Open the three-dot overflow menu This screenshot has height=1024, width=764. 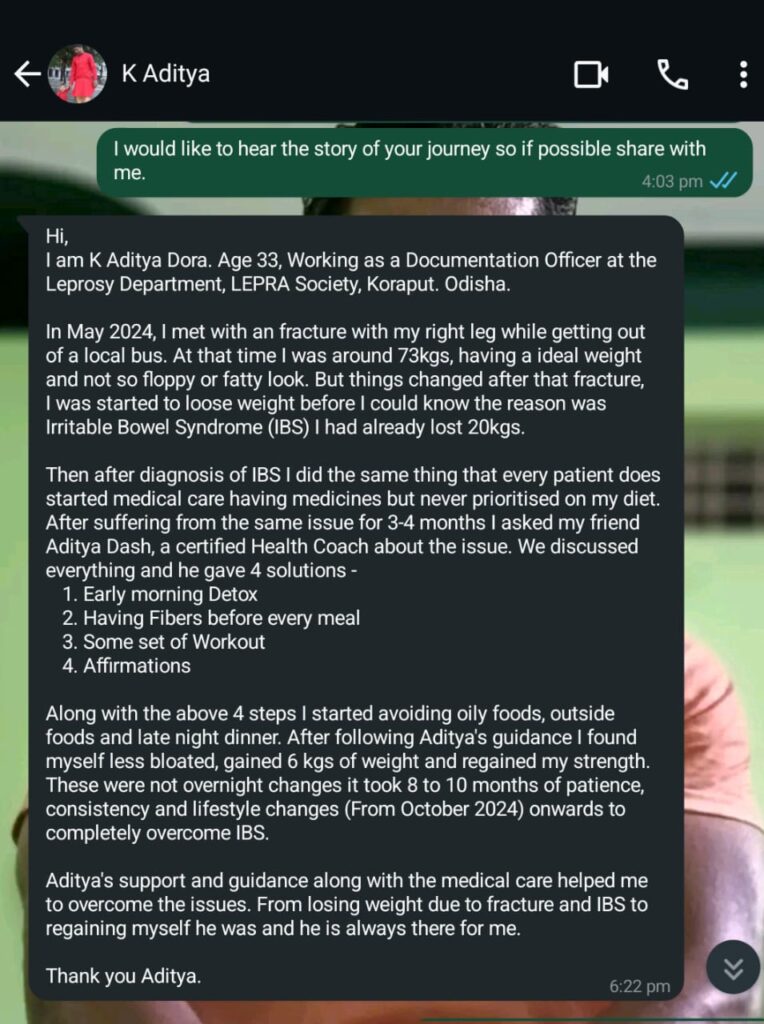coord(742,74)
